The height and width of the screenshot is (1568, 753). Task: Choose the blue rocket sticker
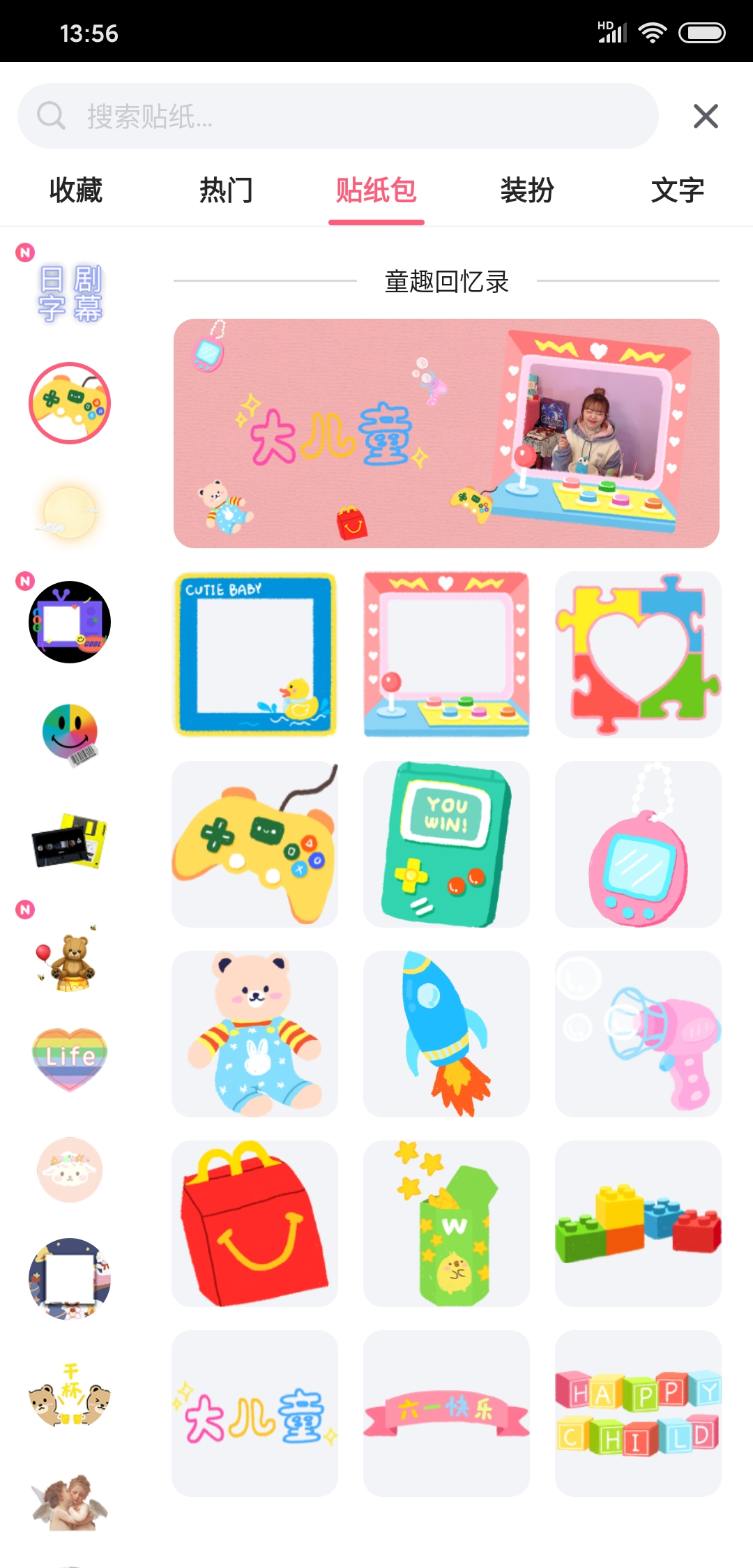point(446,1034)
